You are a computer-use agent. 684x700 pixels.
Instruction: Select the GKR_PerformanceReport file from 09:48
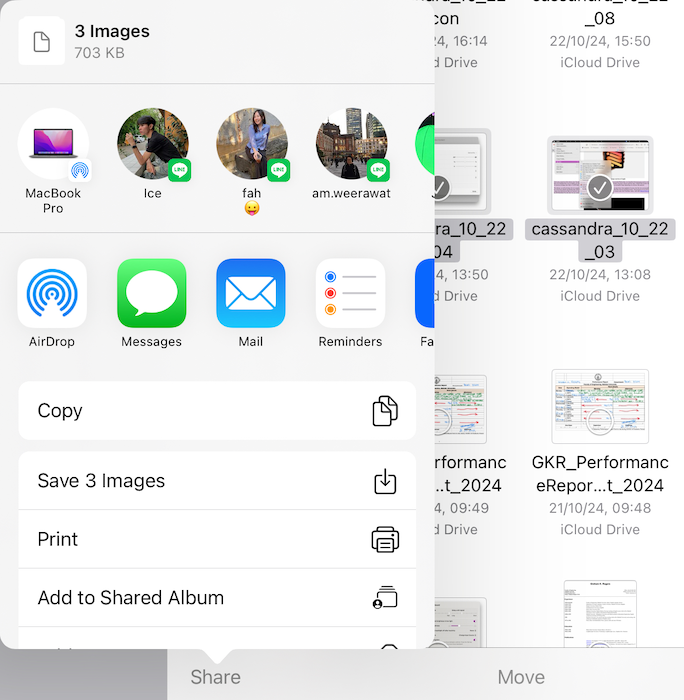pyautogui.click(x=600, y=407)
